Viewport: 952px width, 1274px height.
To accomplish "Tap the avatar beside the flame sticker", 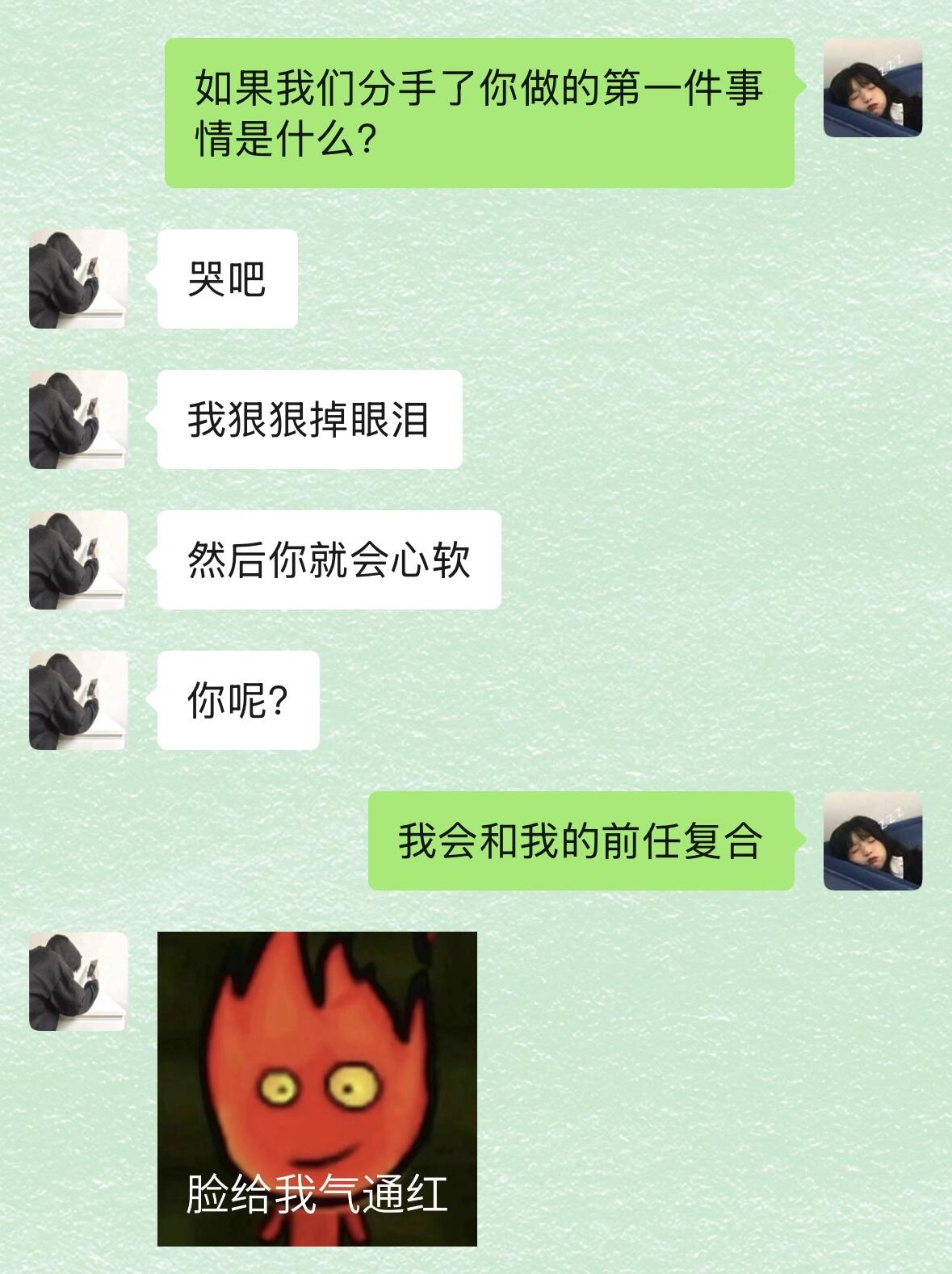I will (x=78, y=982).
